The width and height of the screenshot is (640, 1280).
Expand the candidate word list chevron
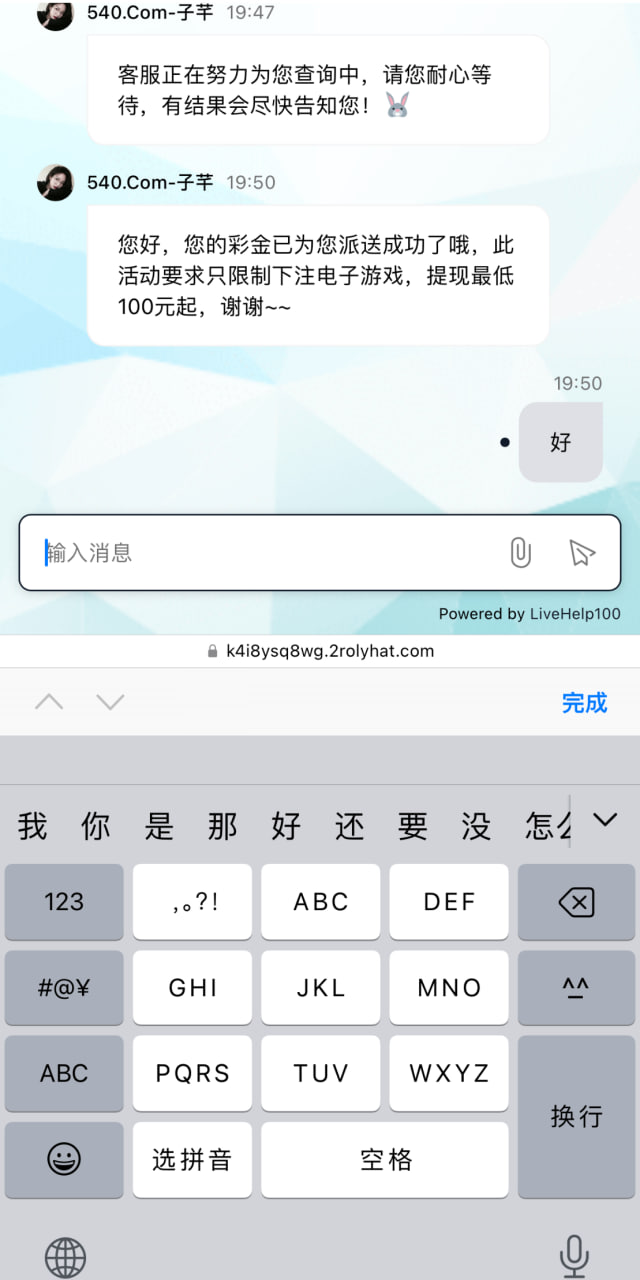605,820
